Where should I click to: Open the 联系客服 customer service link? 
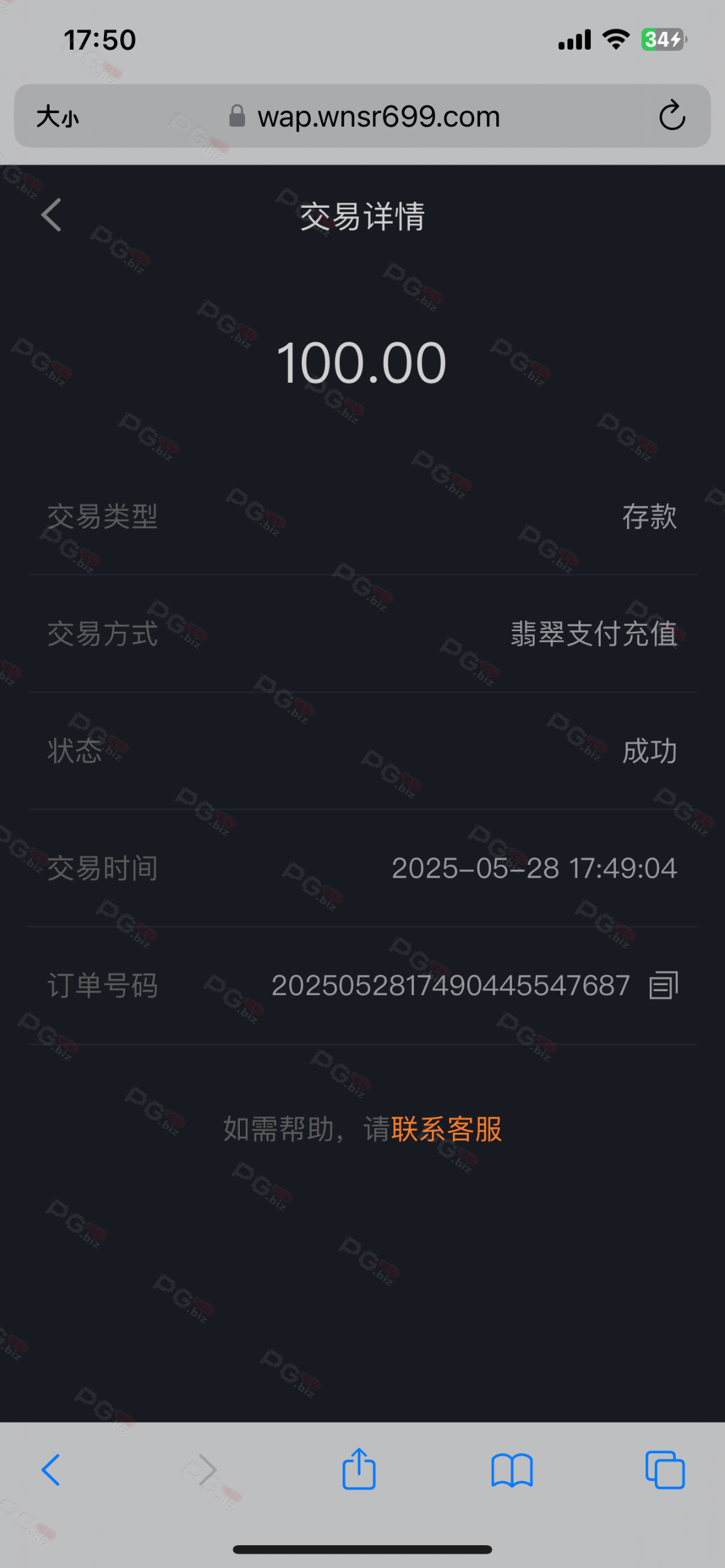(x=447, y=1129)
